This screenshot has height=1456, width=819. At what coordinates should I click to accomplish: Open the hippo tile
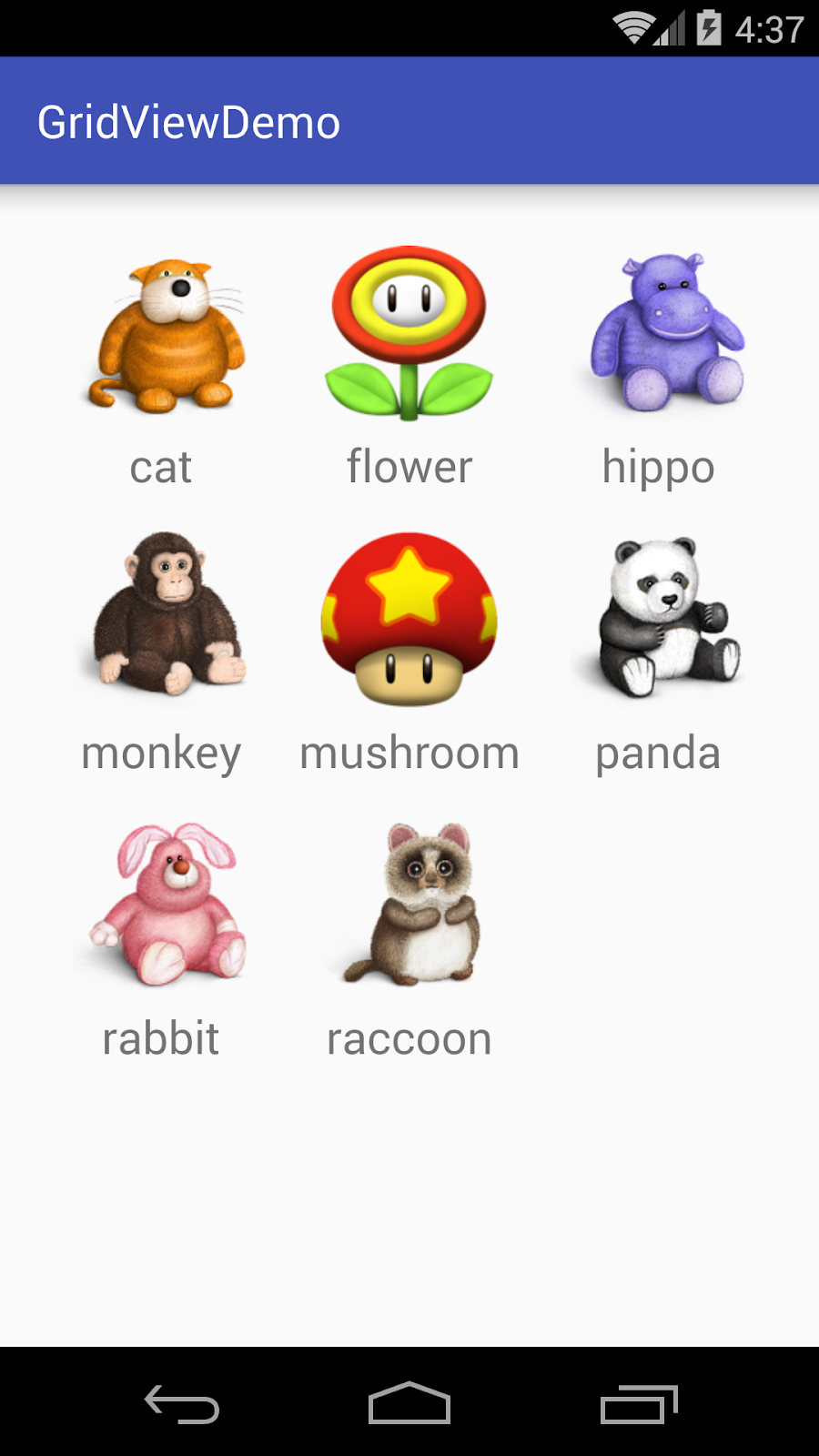point(658,369)
